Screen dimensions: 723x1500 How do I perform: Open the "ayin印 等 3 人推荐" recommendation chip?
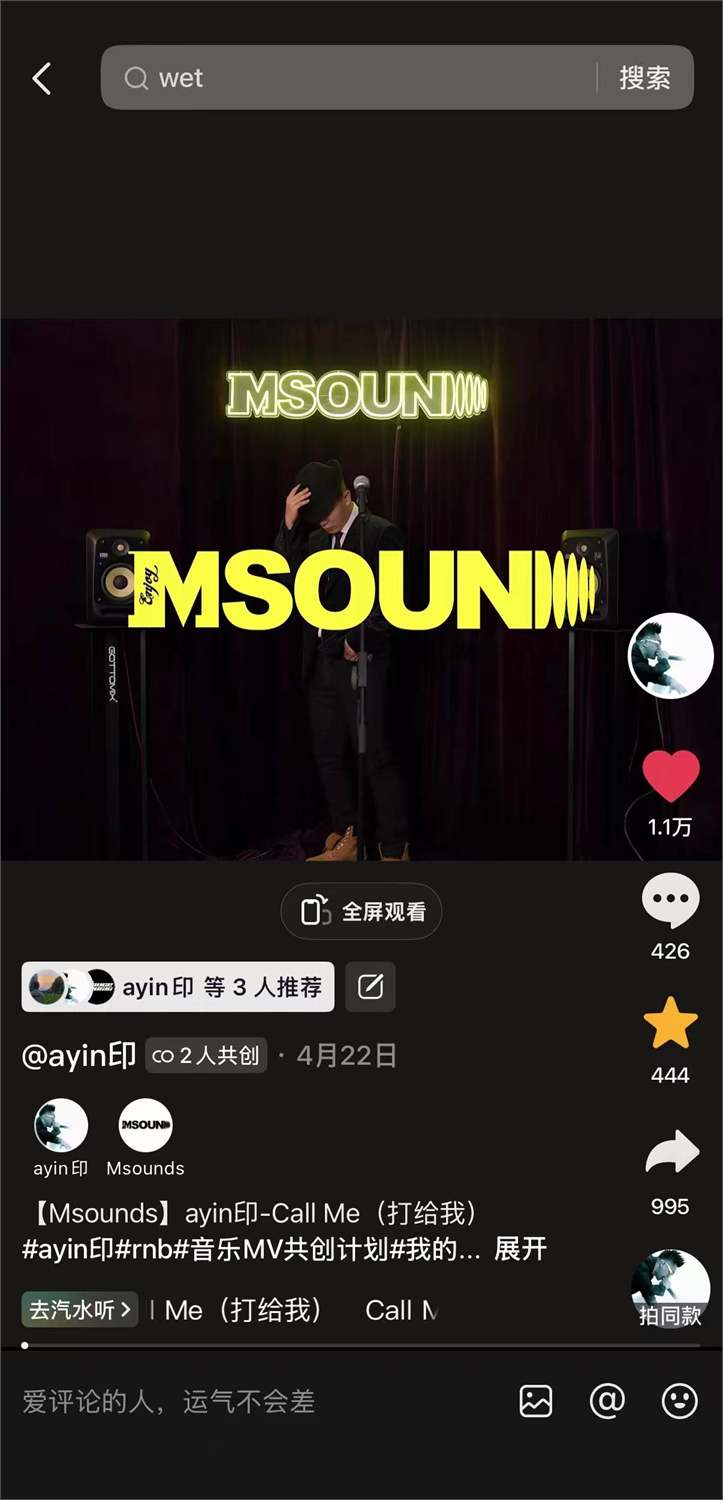point(178,987)
